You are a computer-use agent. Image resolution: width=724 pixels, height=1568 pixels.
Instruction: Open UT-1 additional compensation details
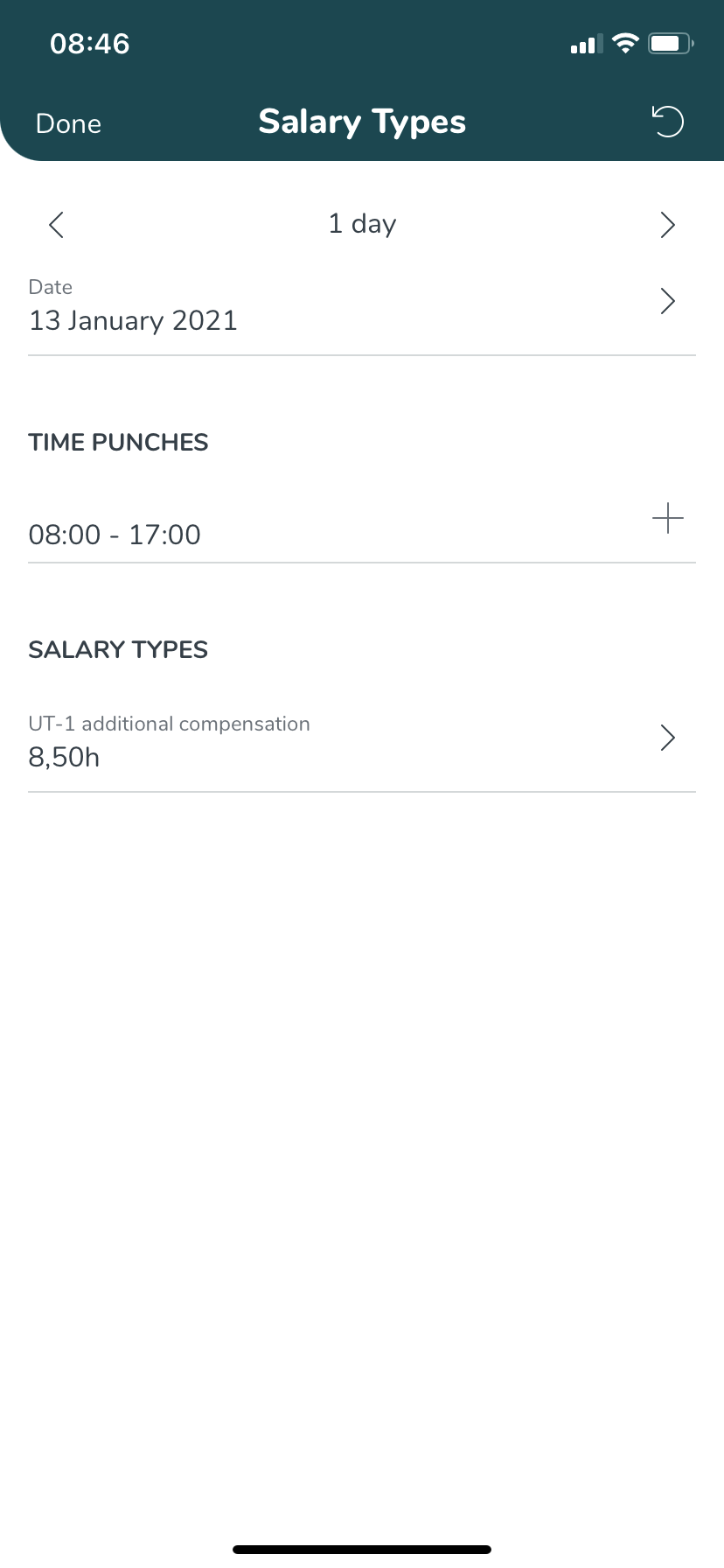tap(362, 743)
